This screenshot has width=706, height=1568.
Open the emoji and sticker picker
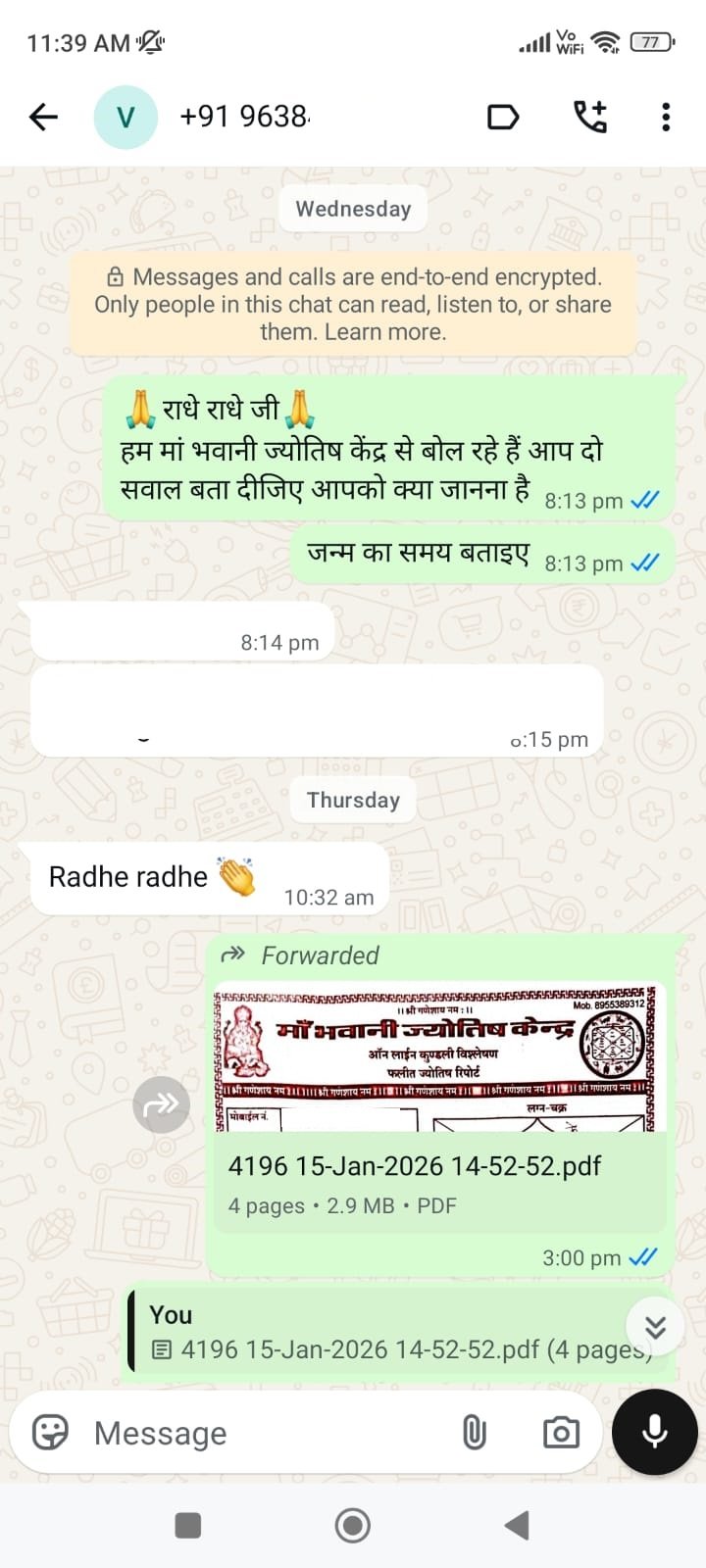click(x=50, y=1433)
